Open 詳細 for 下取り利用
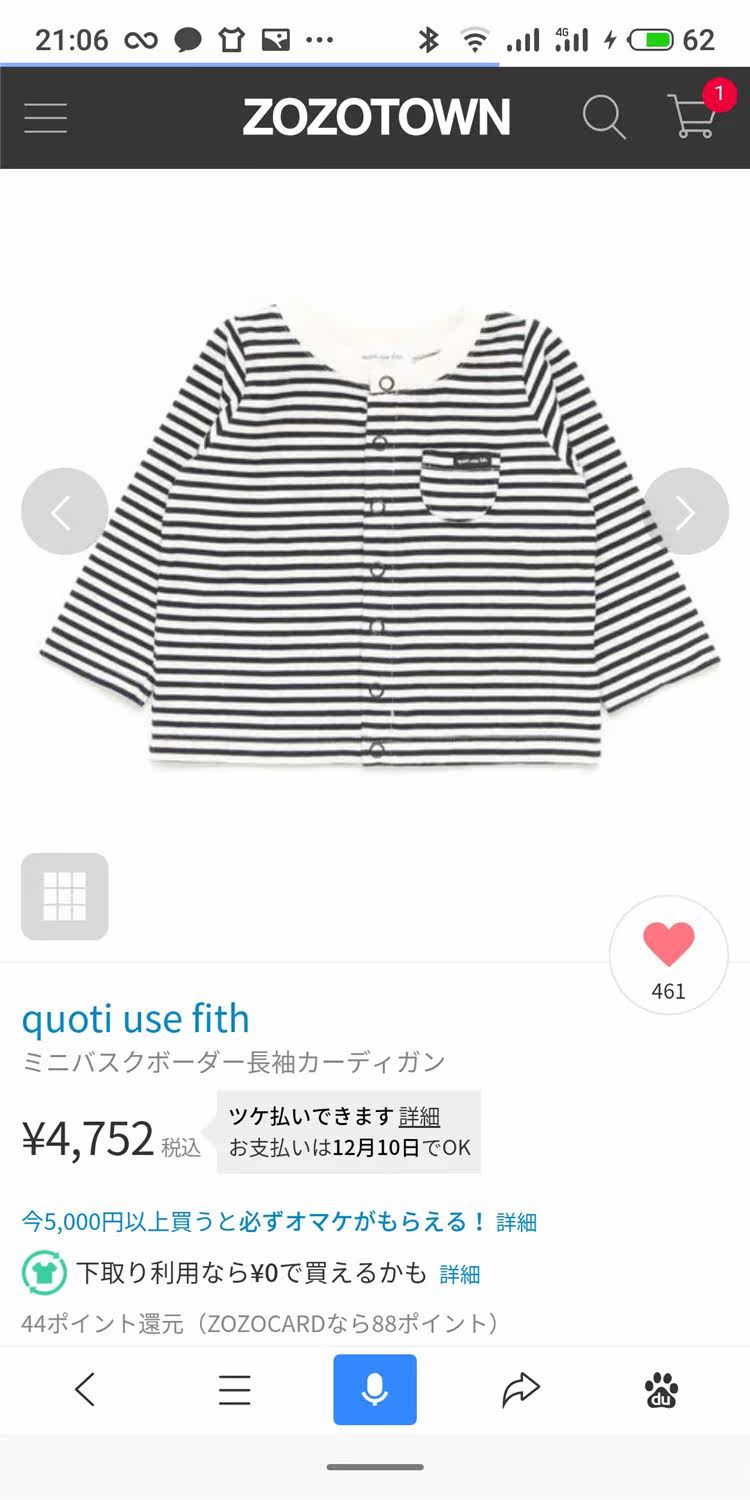 (x=460, y=1274)
